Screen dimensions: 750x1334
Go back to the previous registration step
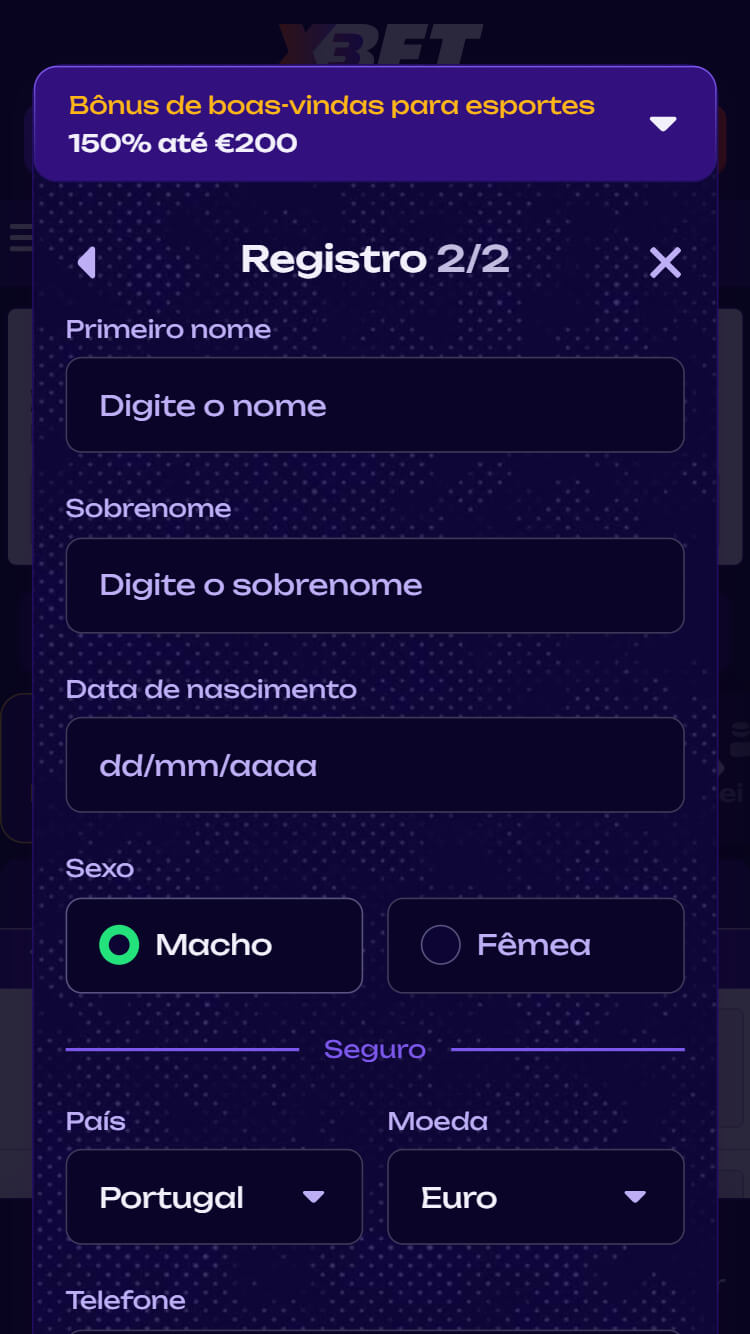pyautogui.click(x=87, y=262)
